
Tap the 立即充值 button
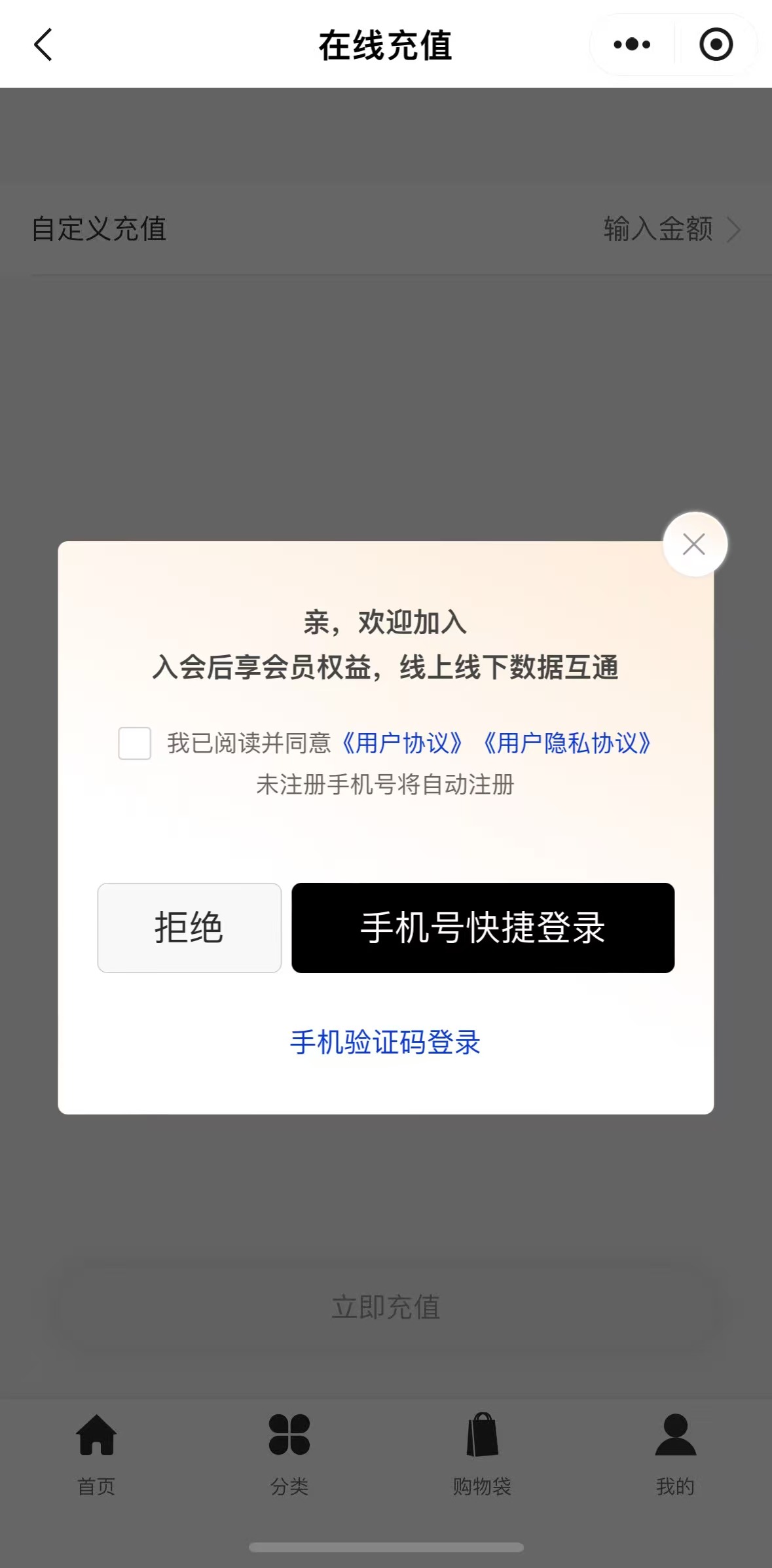pos(386,1307)
